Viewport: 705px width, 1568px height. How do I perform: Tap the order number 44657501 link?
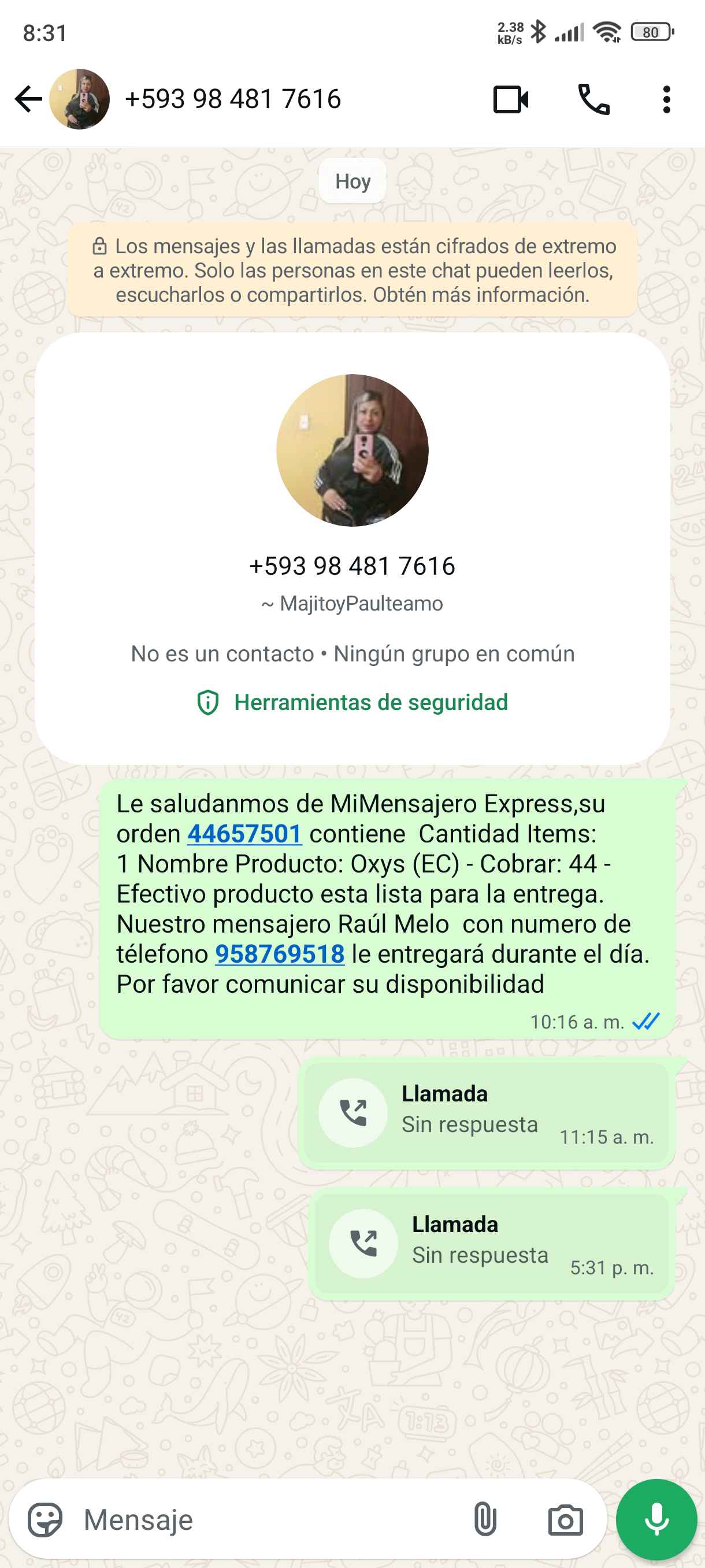(x=244, y=834)
